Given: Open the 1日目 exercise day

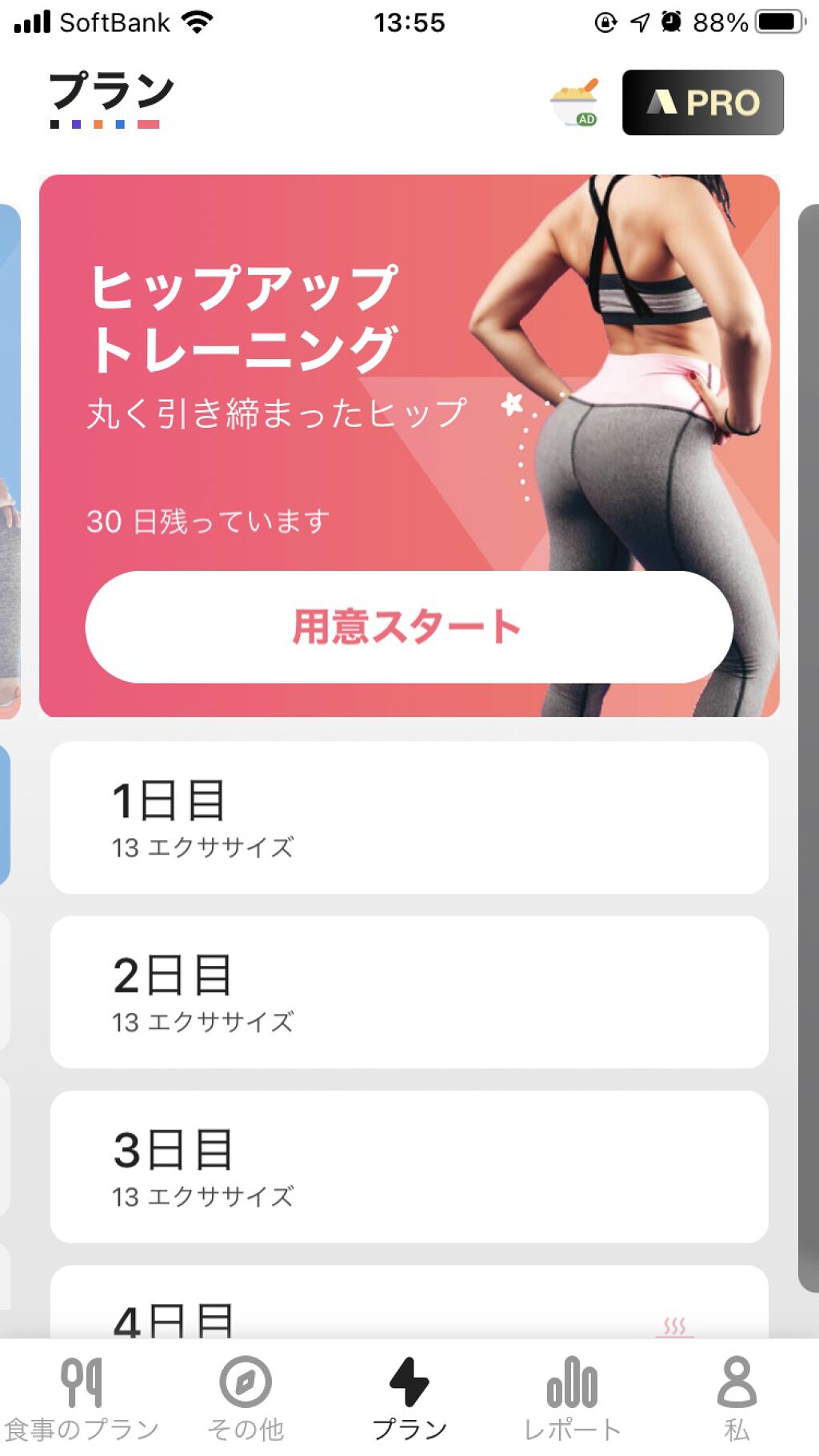Looking at the screenshot, I should 409,817.
